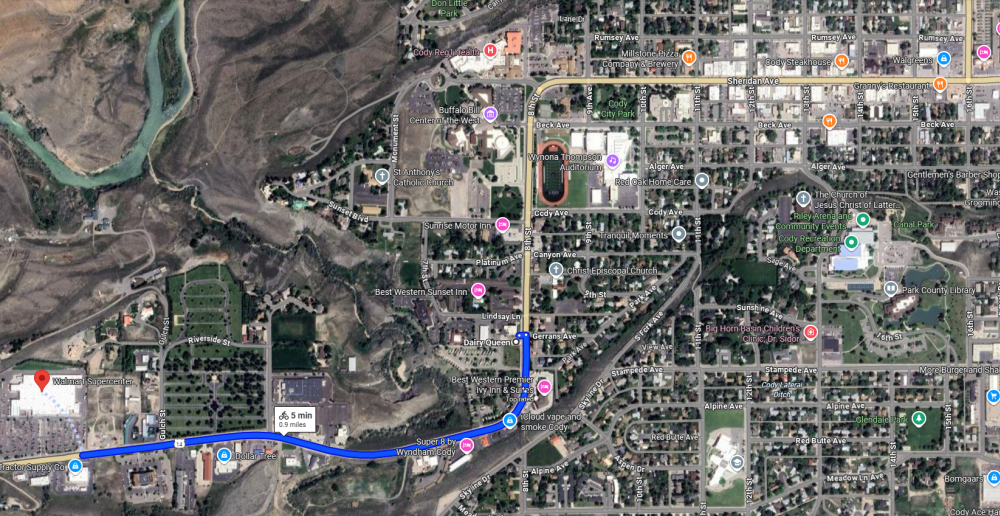Select the Sunrise Motor Inn marker
Screen dimensions: 1000x516
point(502,224)
